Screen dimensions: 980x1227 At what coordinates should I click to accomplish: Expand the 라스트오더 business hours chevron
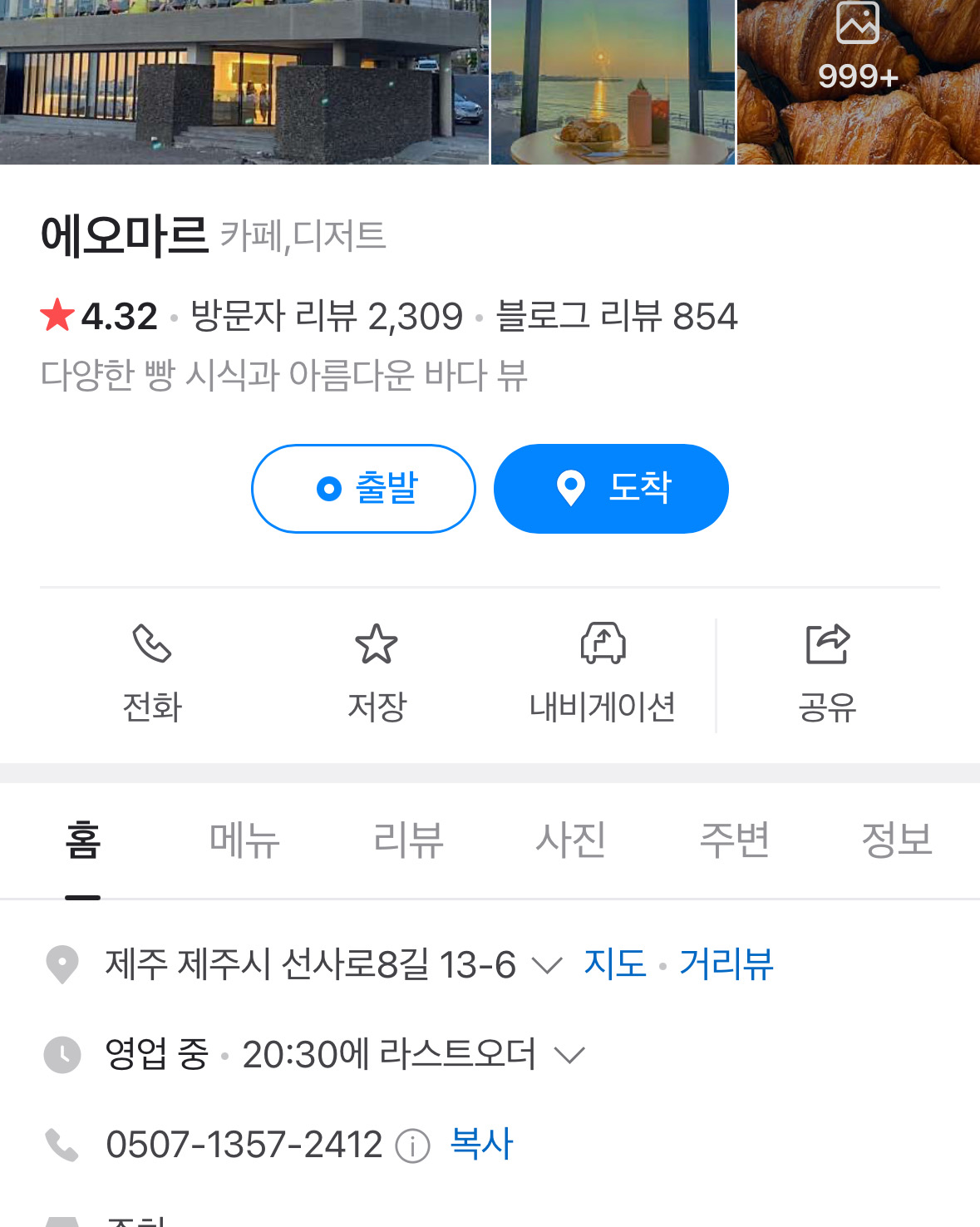coord(570,1054)
